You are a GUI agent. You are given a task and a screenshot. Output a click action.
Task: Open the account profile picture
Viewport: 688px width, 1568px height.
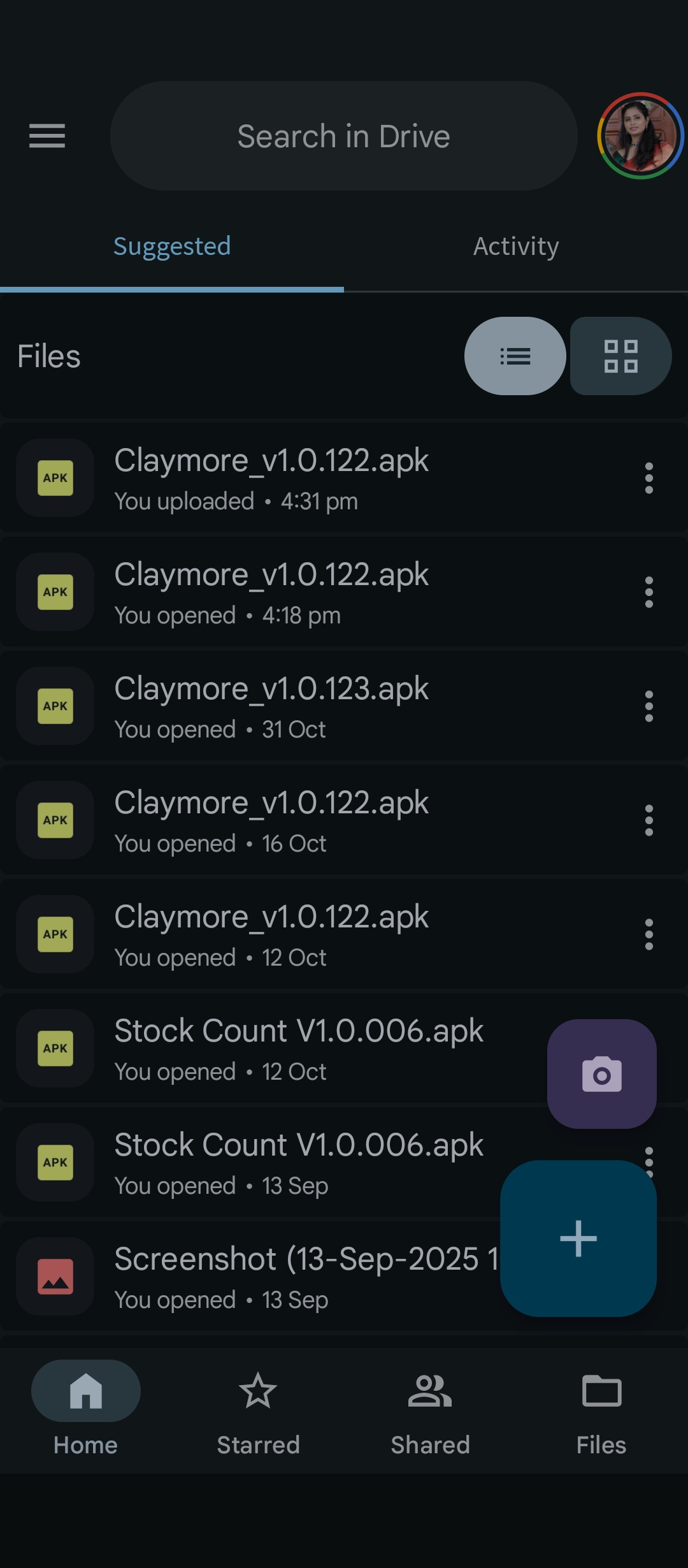click(x=640, y=136)
